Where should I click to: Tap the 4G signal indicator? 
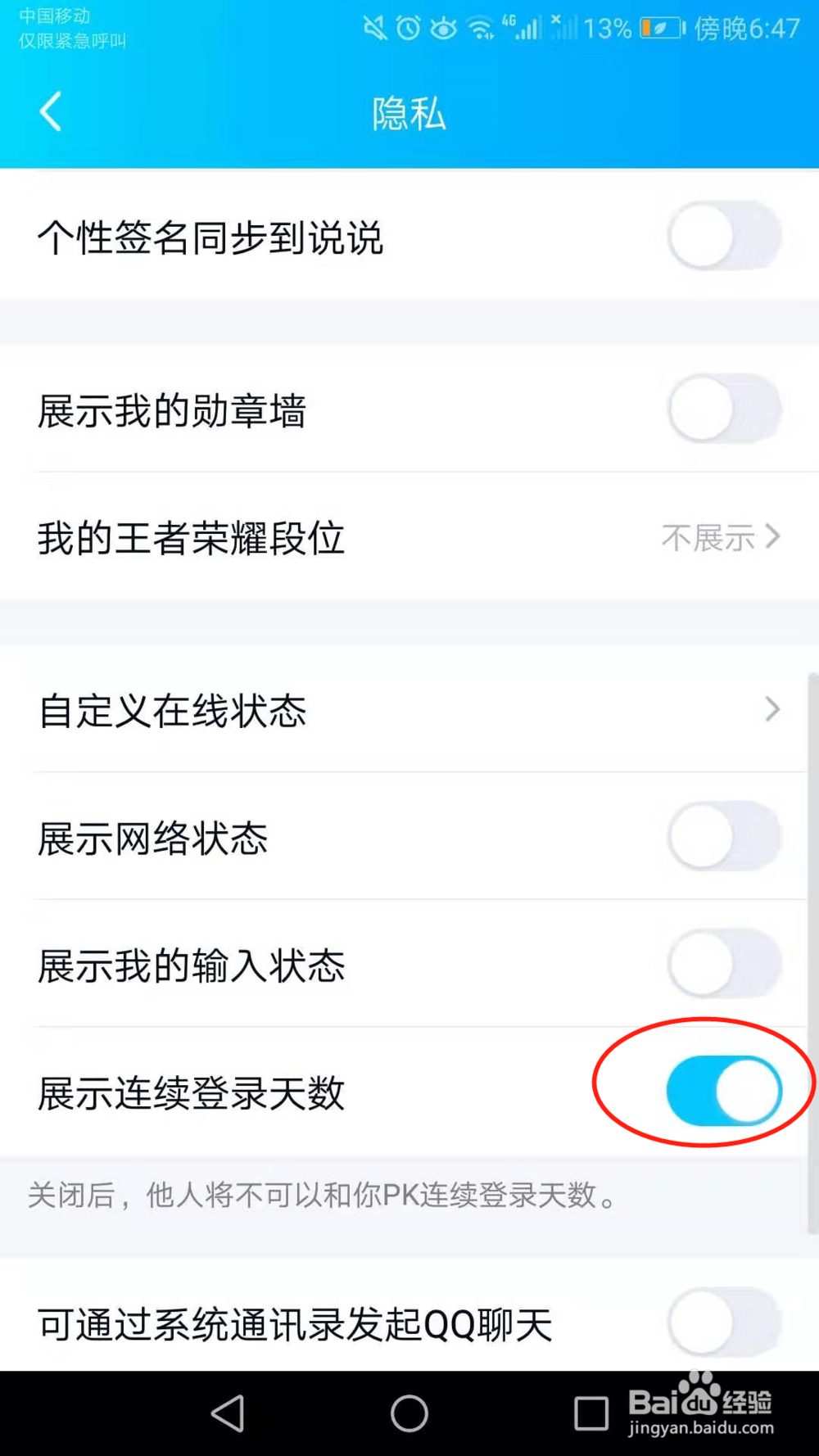[521, 27]
